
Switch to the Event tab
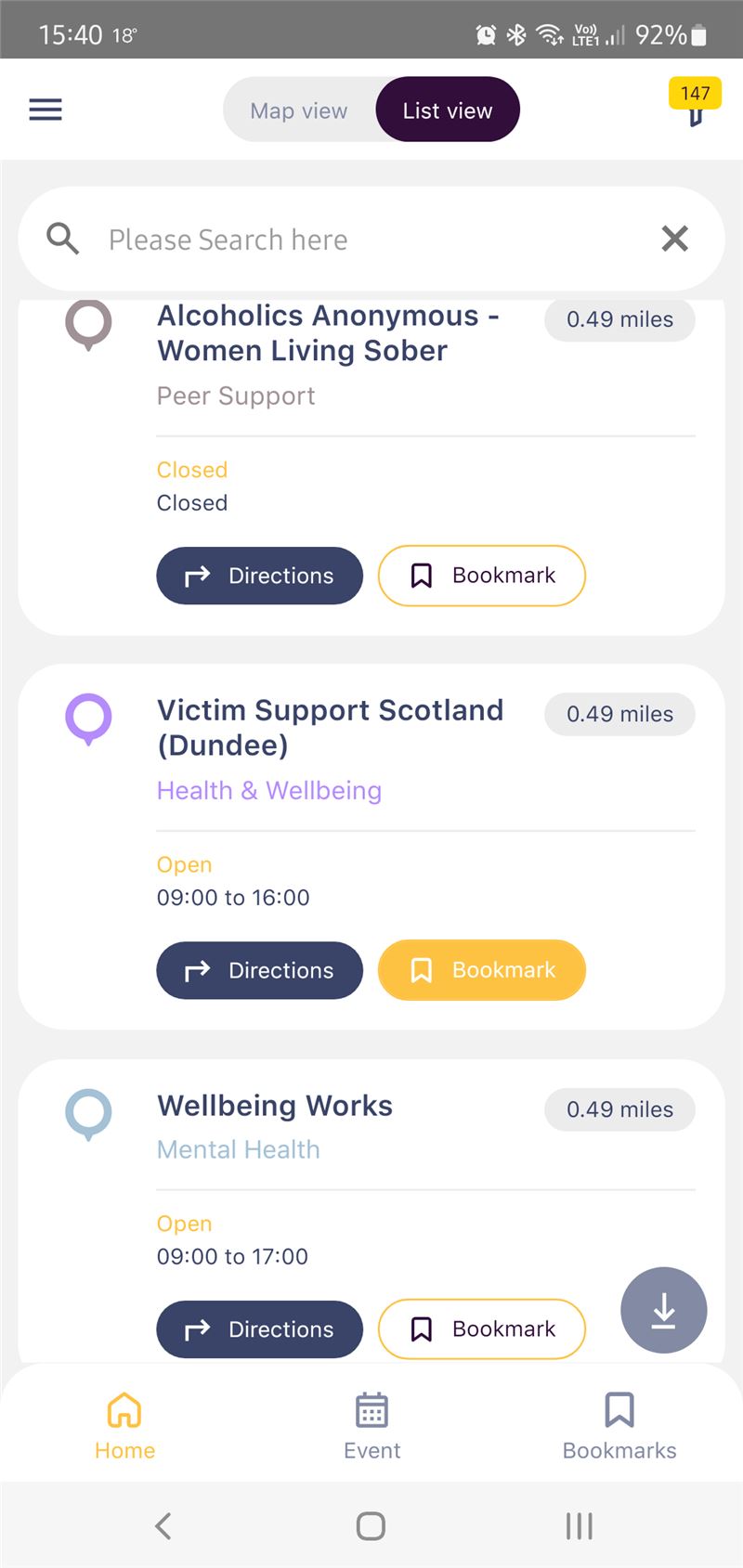tap(371, 1427)
